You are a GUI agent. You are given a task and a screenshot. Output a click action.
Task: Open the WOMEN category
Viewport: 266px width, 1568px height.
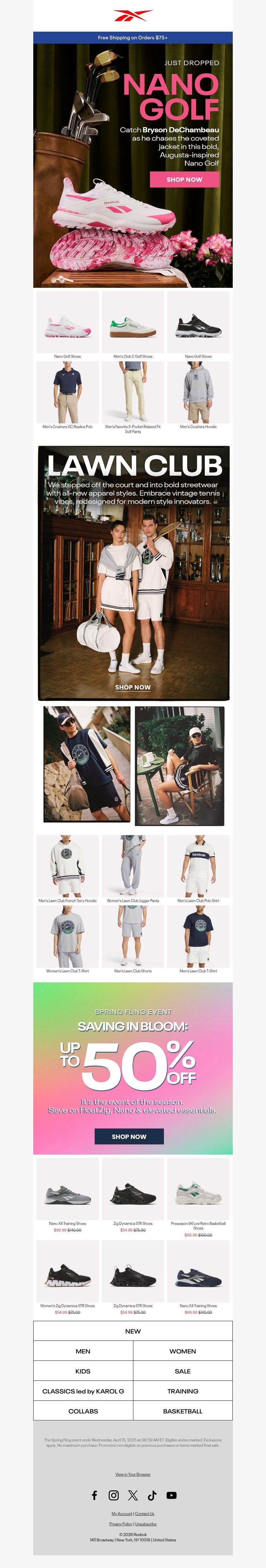click(x=182, y=1351)
